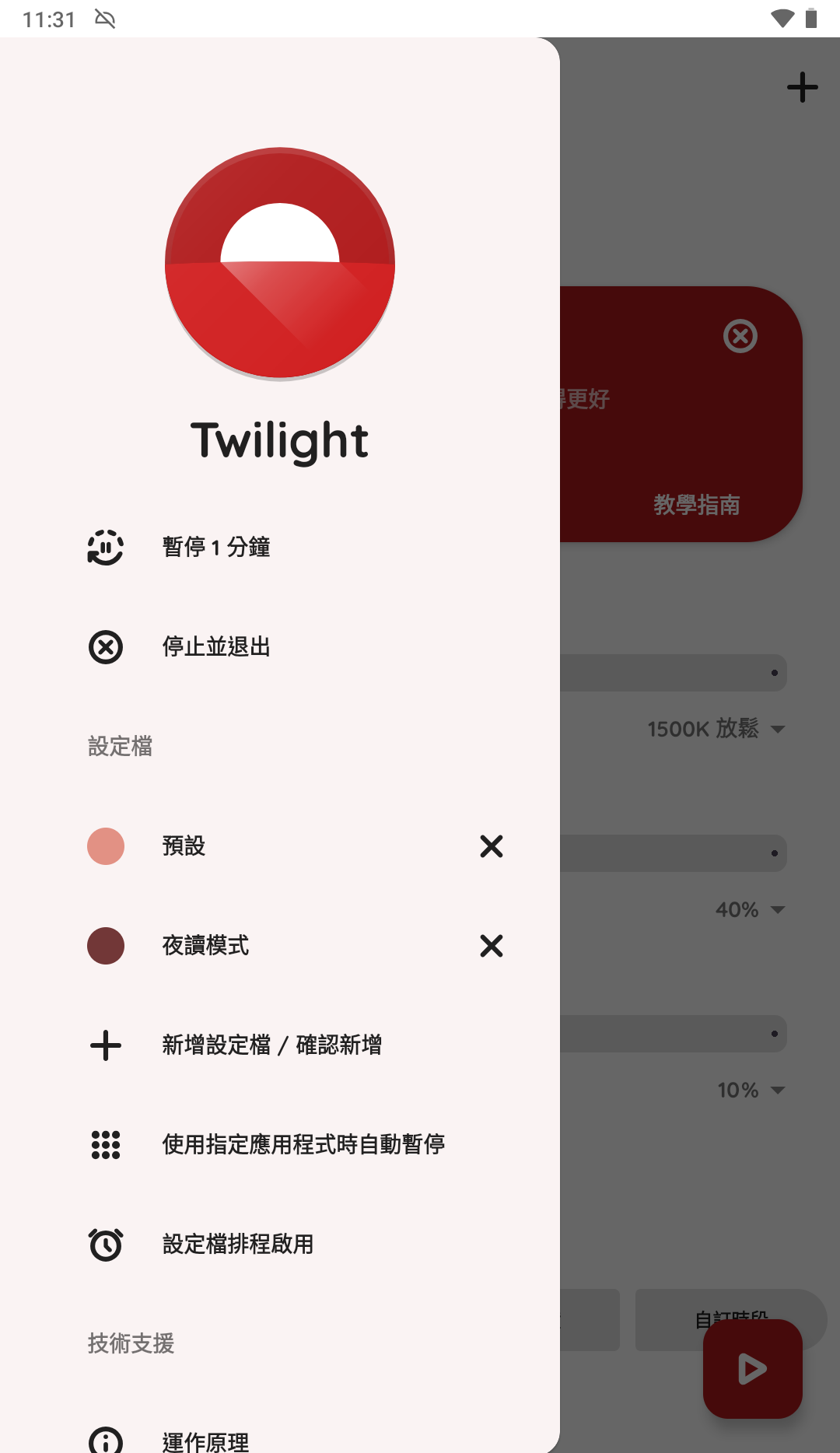
Task: Tap the plus icon at top right
Action: pos(802,87)
